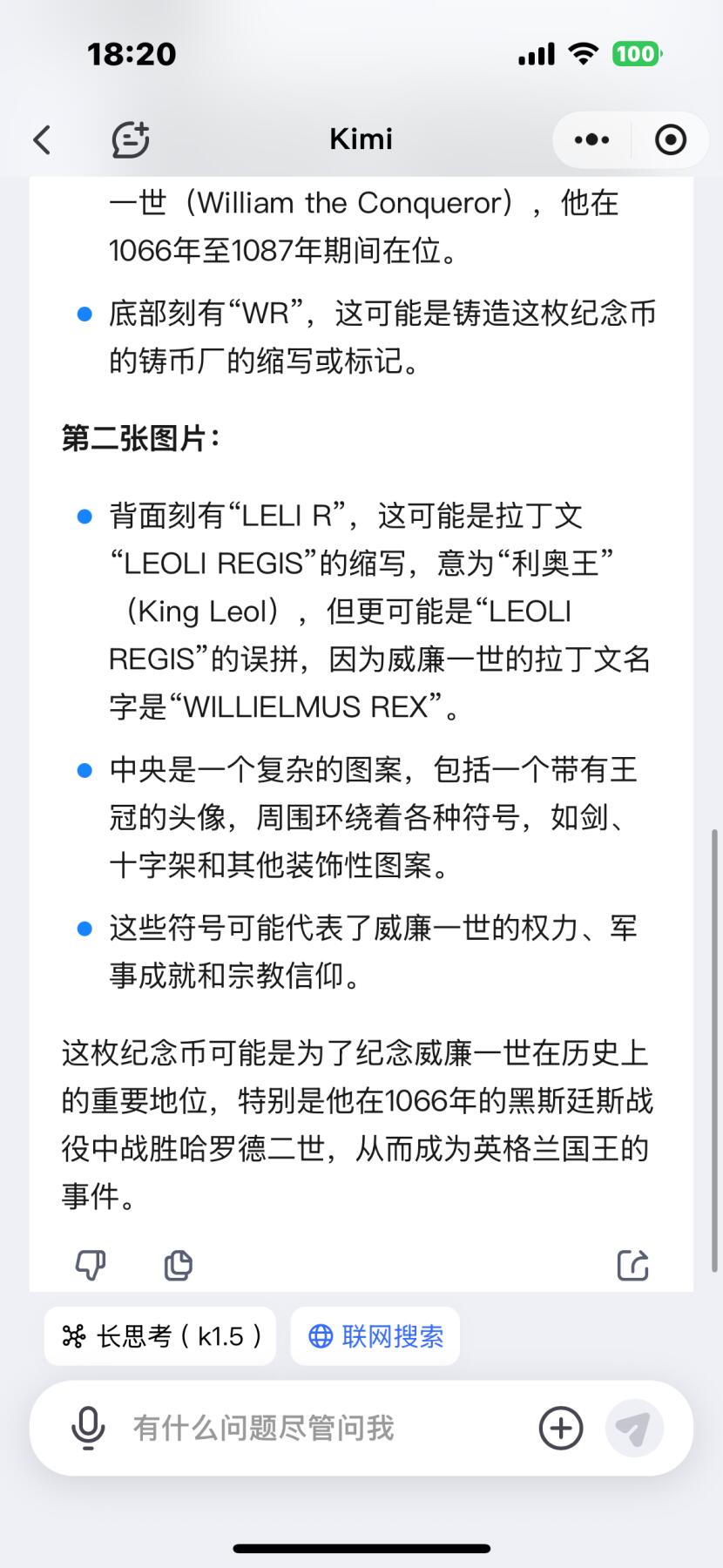Copy the response text
Viewport: 723px width, 1568px height.
coord(179,1265)
